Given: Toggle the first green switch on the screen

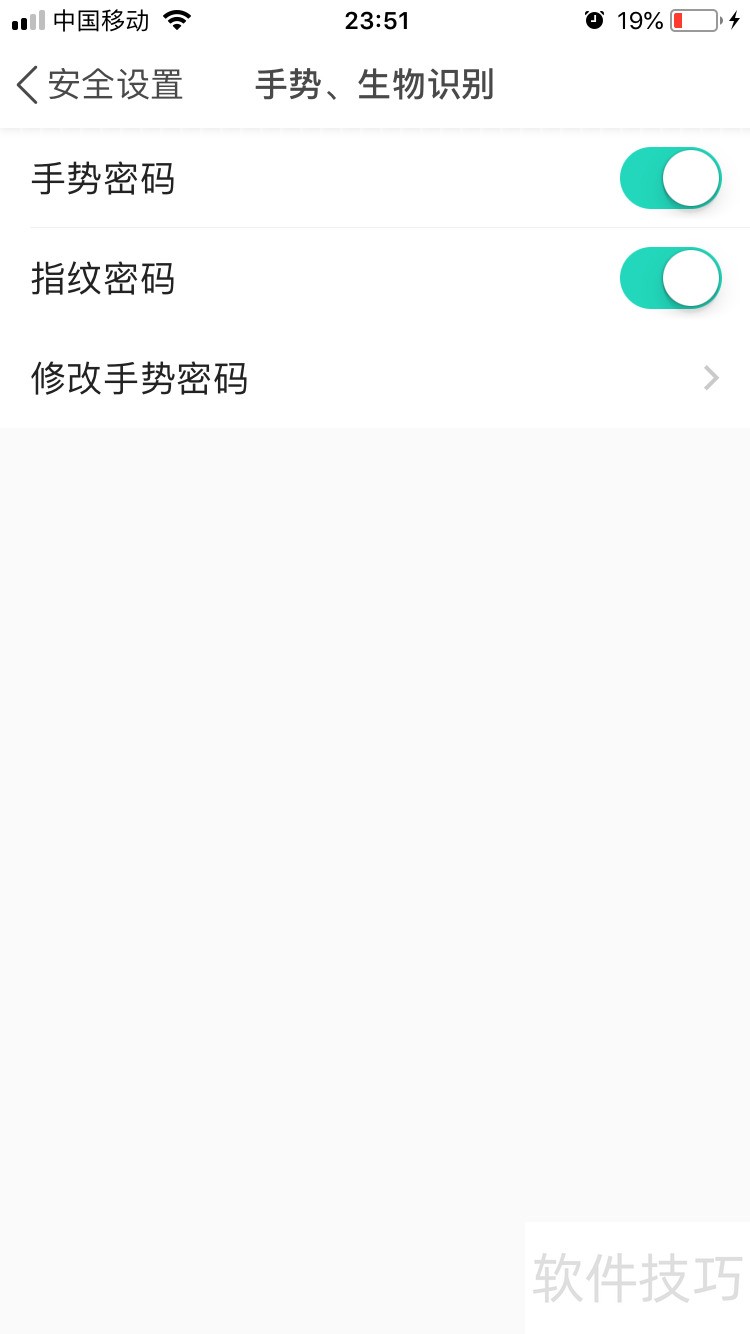Looking at the screenshot, I should click(x=670, y=178).
